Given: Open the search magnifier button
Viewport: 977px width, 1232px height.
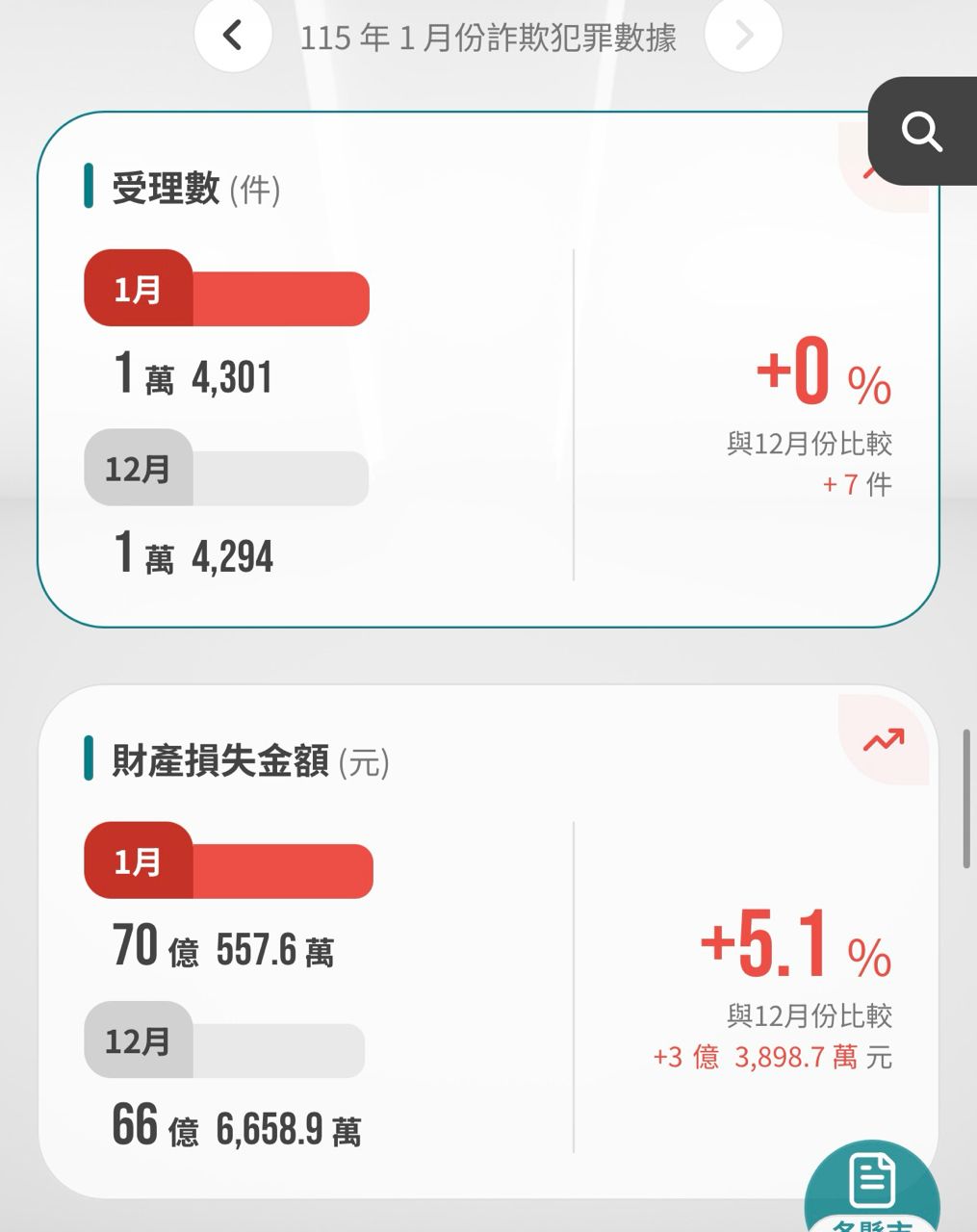Looking at the screenshot, I should point(922,131).
